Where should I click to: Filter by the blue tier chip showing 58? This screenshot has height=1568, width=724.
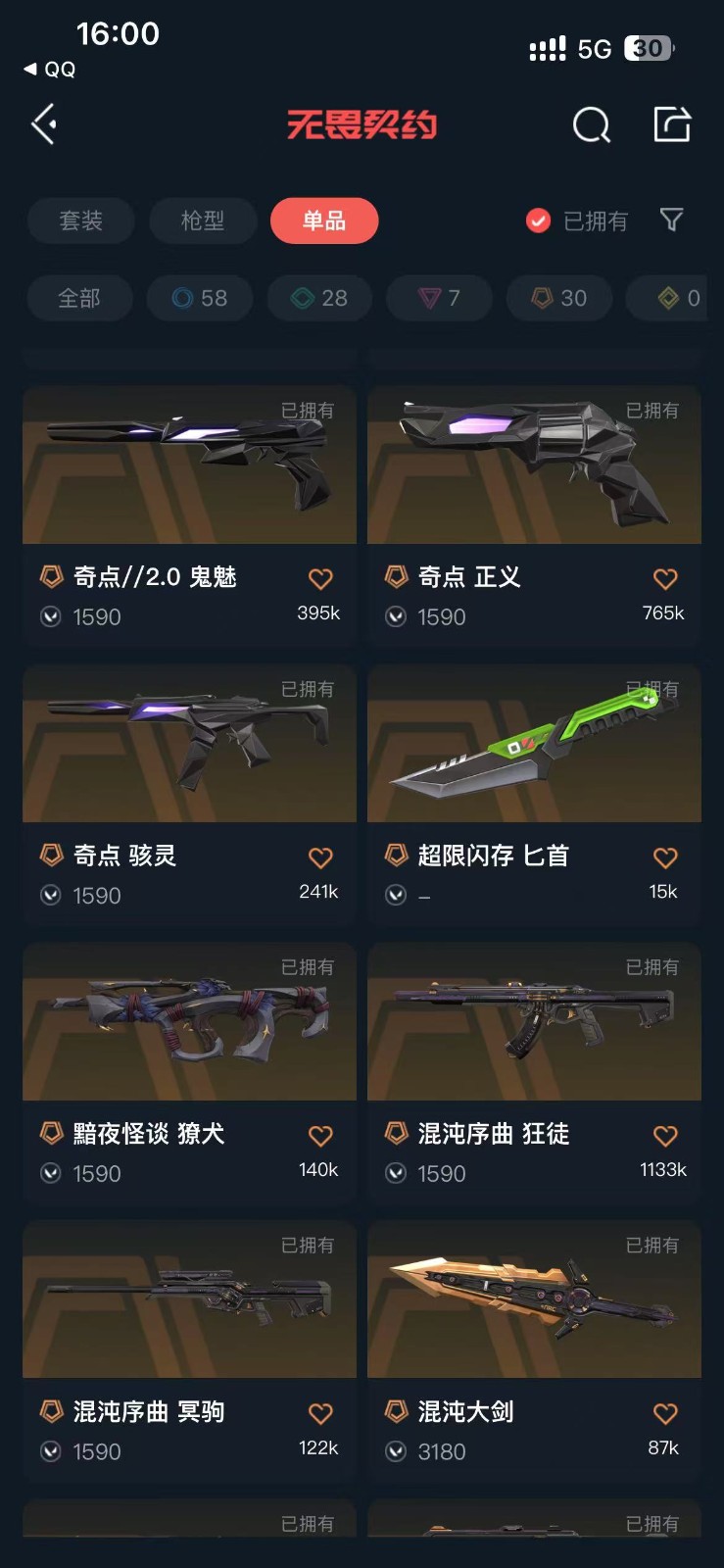200,298
